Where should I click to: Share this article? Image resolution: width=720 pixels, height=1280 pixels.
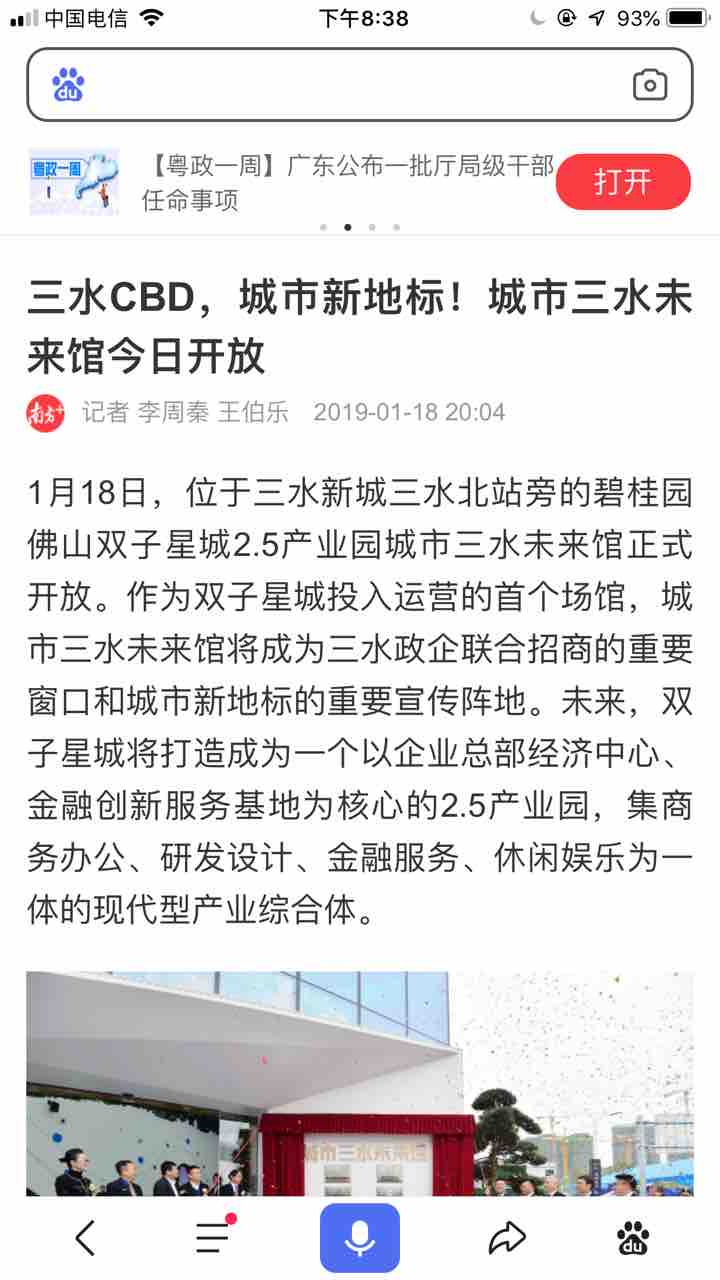(x=507, y=1238)
